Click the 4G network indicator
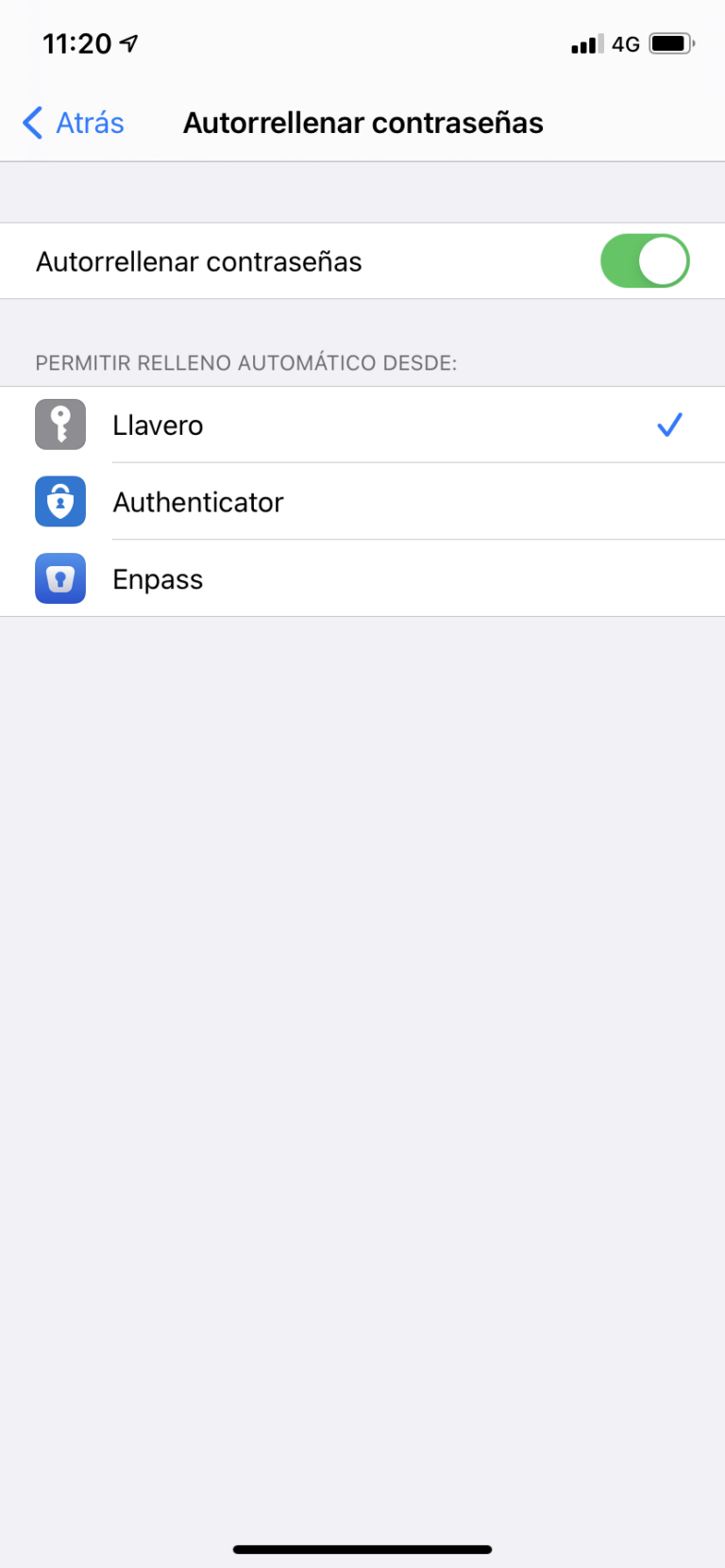 point(625,43)
